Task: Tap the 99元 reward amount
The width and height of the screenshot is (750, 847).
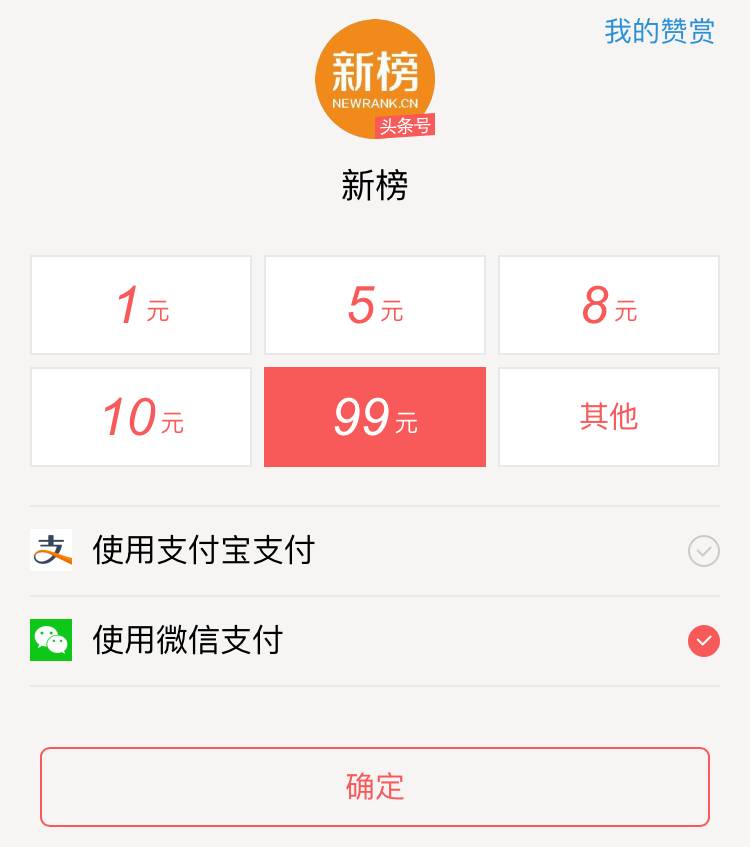Action: click(375, 417)
